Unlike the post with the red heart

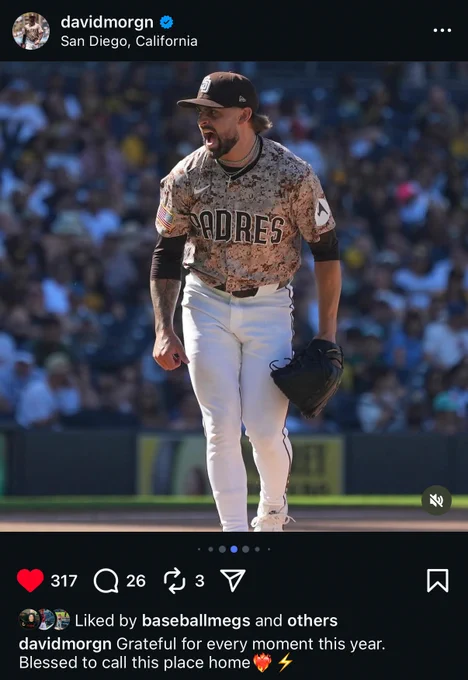tap(30, 580)
